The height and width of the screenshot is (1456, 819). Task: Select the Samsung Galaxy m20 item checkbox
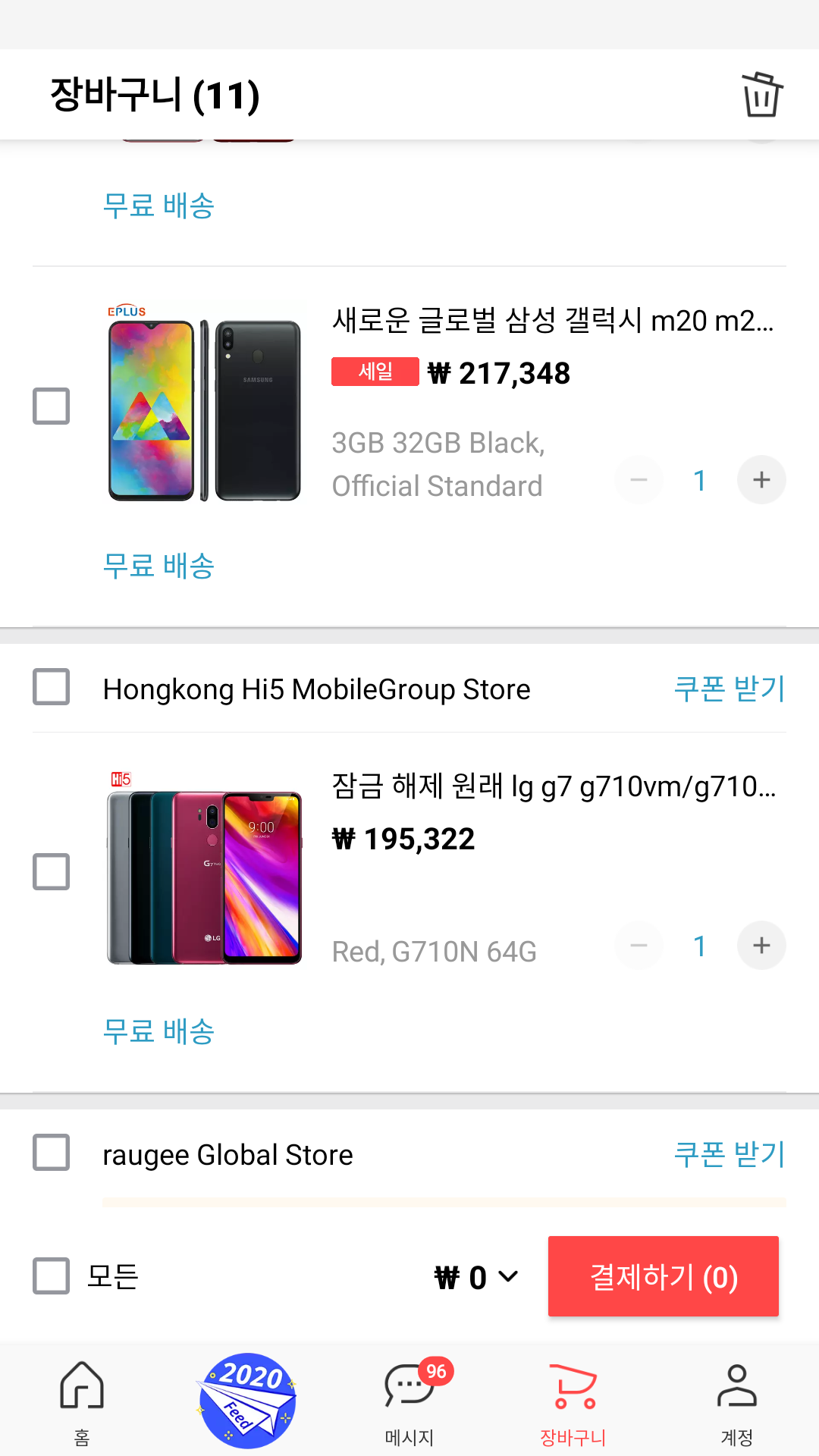pos(52,406)
